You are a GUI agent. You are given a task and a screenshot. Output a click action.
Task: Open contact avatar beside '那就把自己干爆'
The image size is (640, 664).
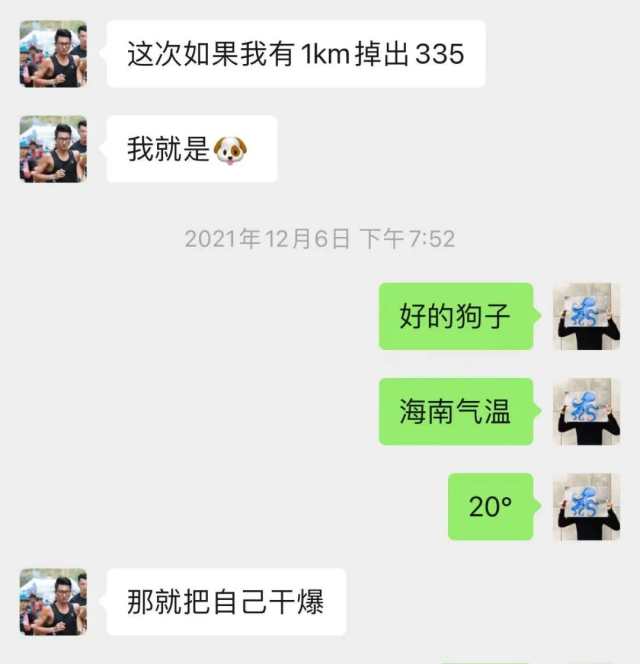coord(53,602)
